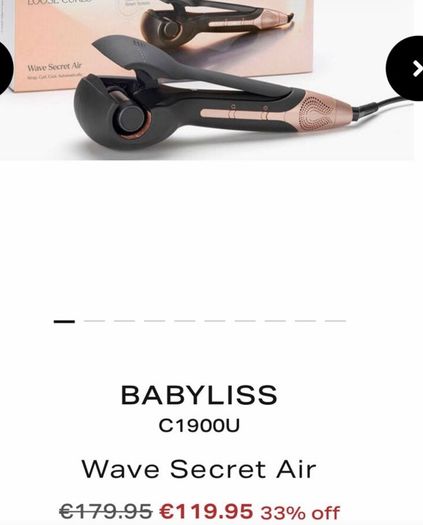The width and height of the screenshot is (423, 525).
Task: Show the next product image
Action: coord(406,69)
